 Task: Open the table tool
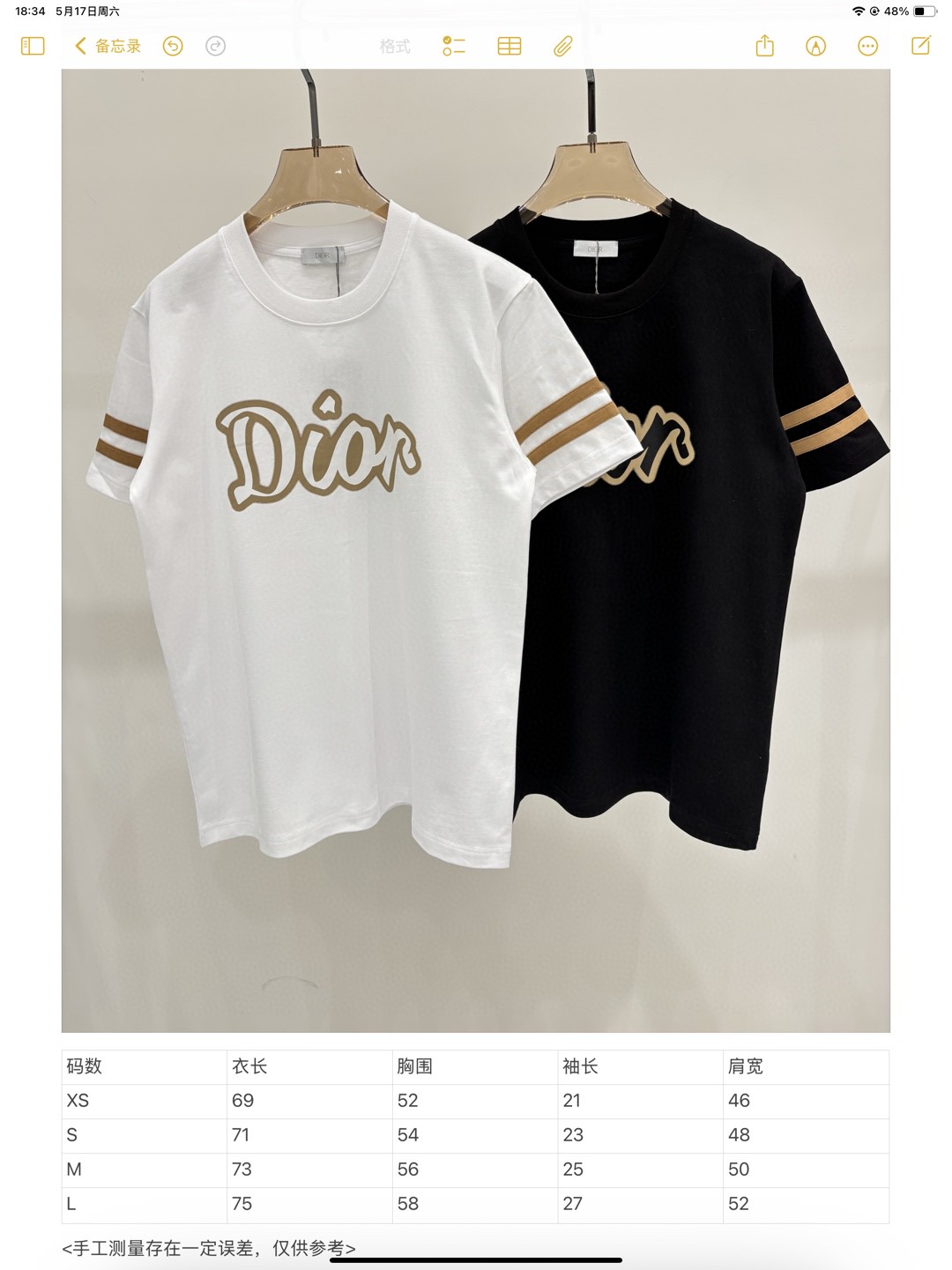[509, 46]
